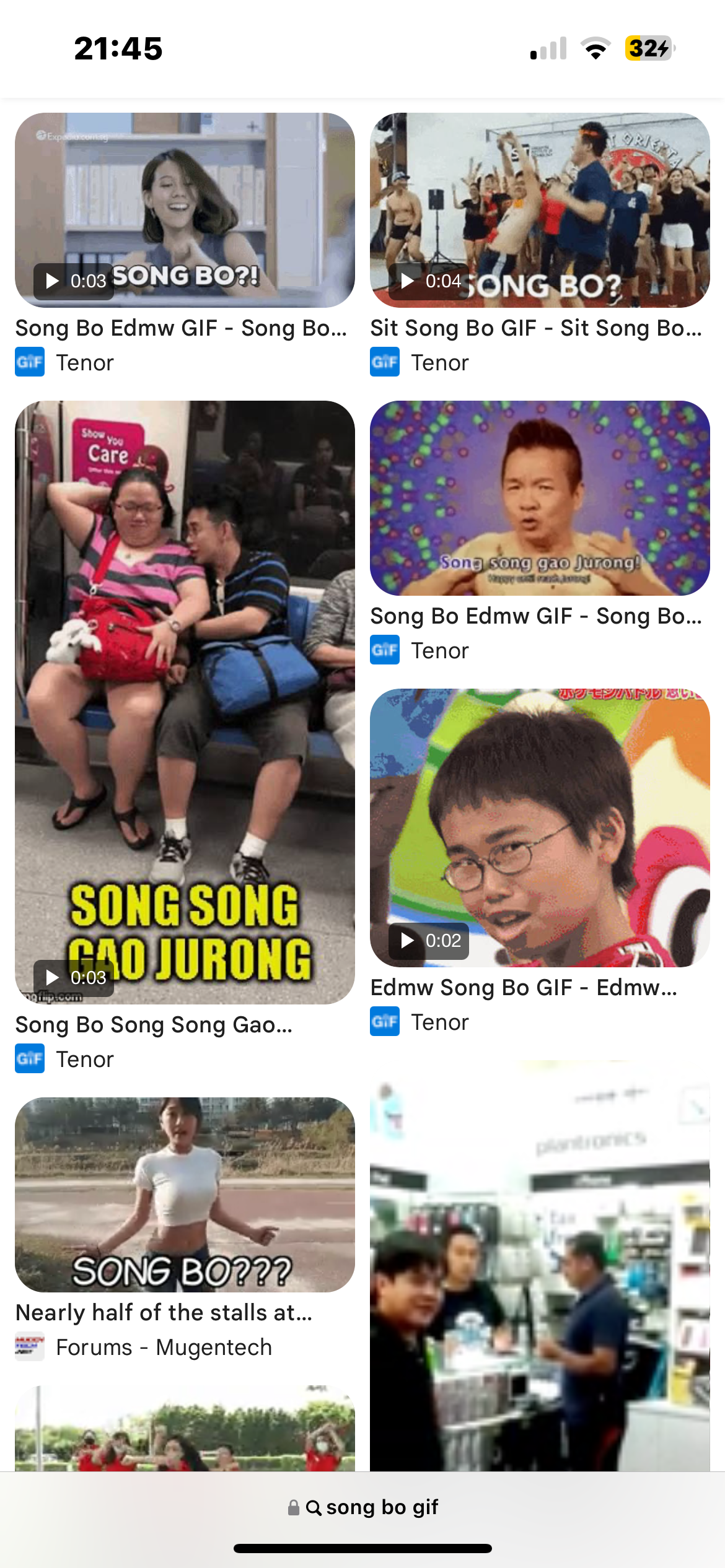Open the 'Nearly half of the stalls at…' link
The image size is (725, 1568).
164,1312
